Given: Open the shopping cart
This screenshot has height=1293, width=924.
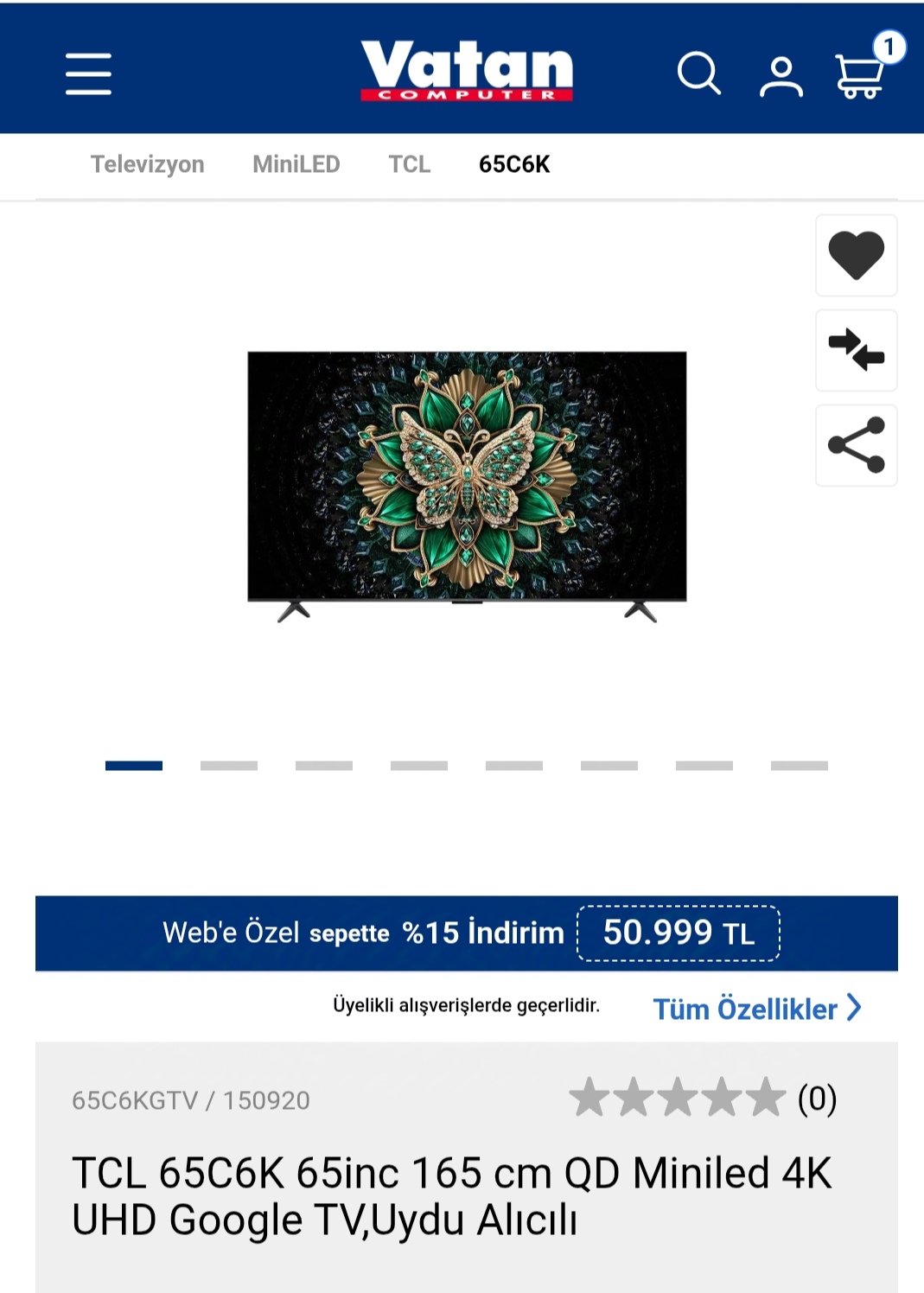Looking at the screenshot, I should [x=861, y=76].
